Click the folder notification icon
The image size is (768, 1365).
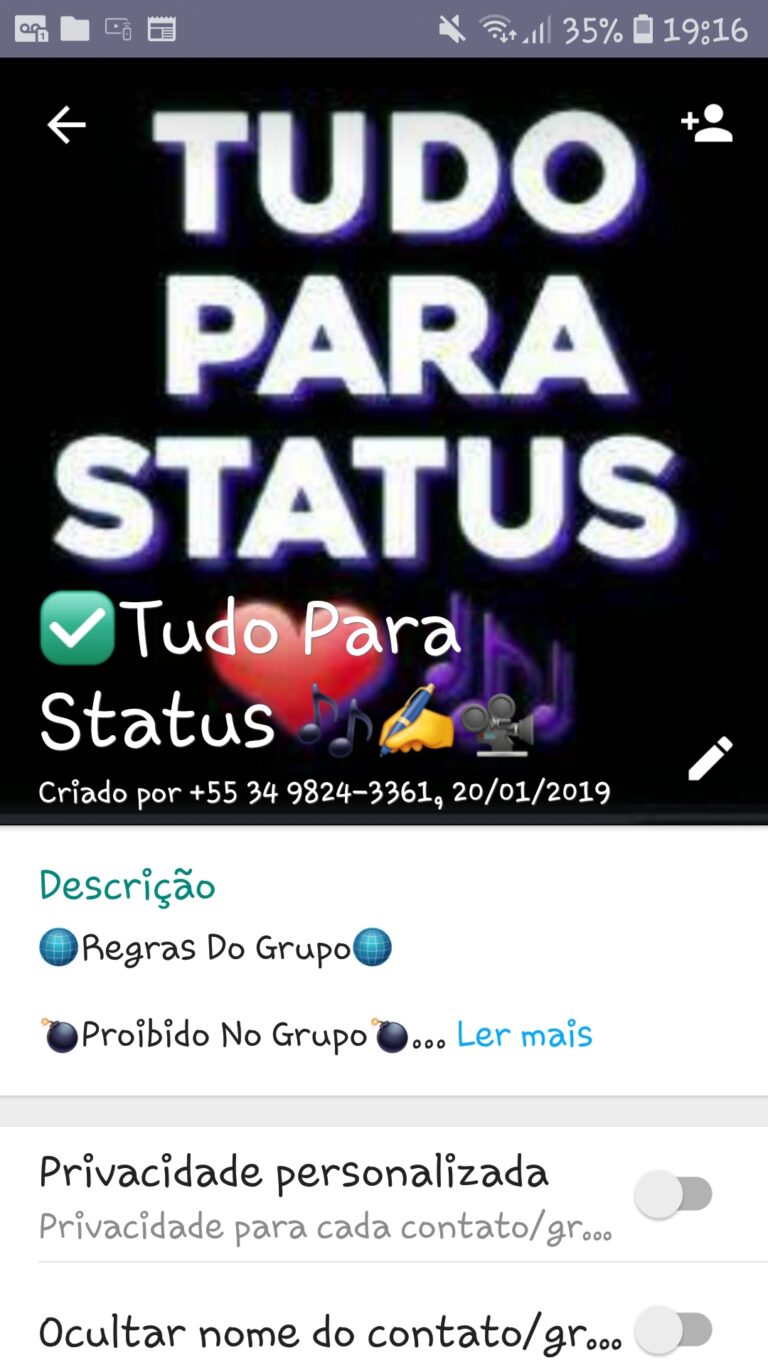[x=72, y=29]
